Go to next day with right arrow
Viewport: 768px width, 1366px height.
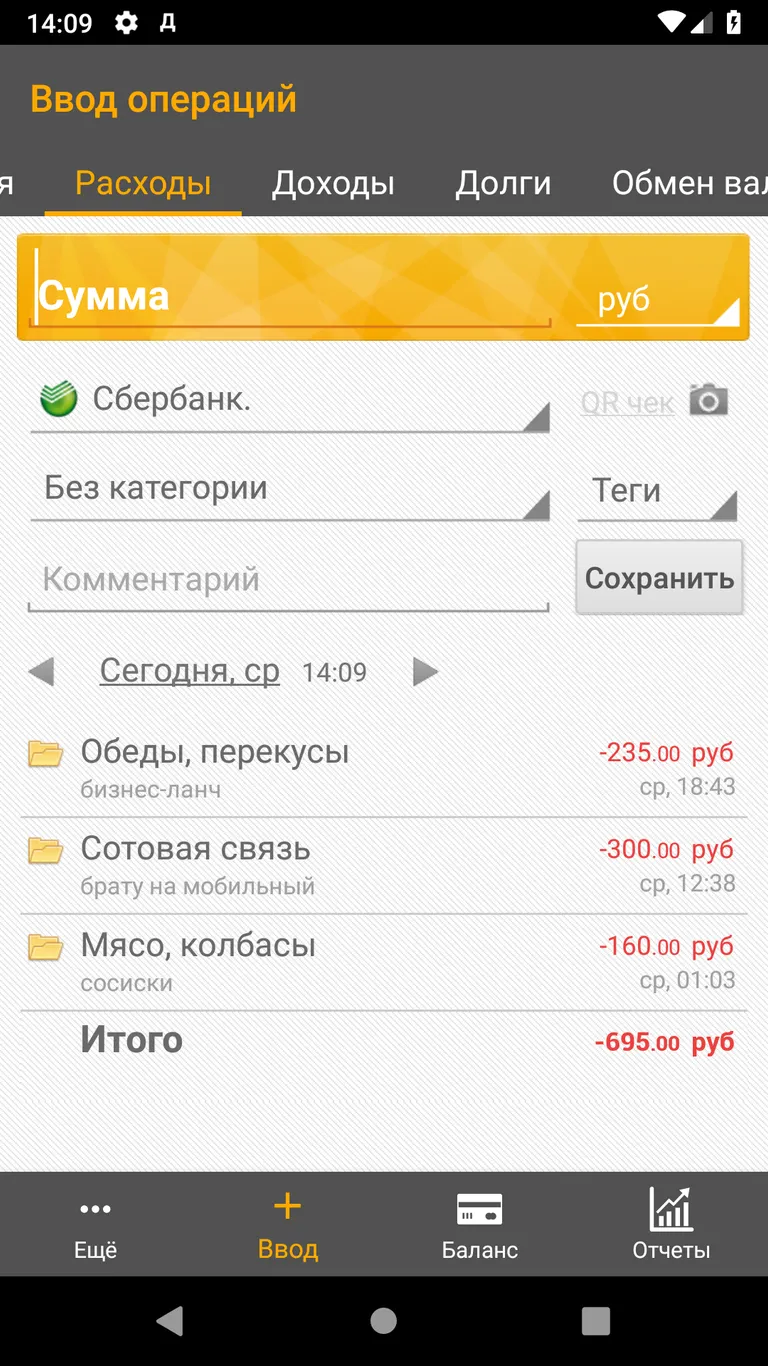[424, 671]
